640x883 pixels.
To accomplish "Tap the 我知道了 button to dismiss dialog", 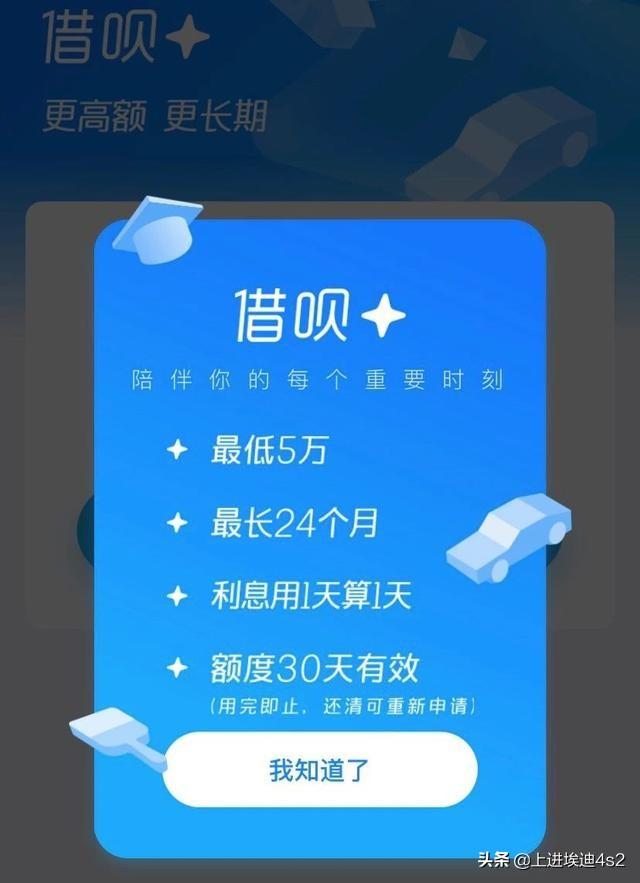I will 320,769.
